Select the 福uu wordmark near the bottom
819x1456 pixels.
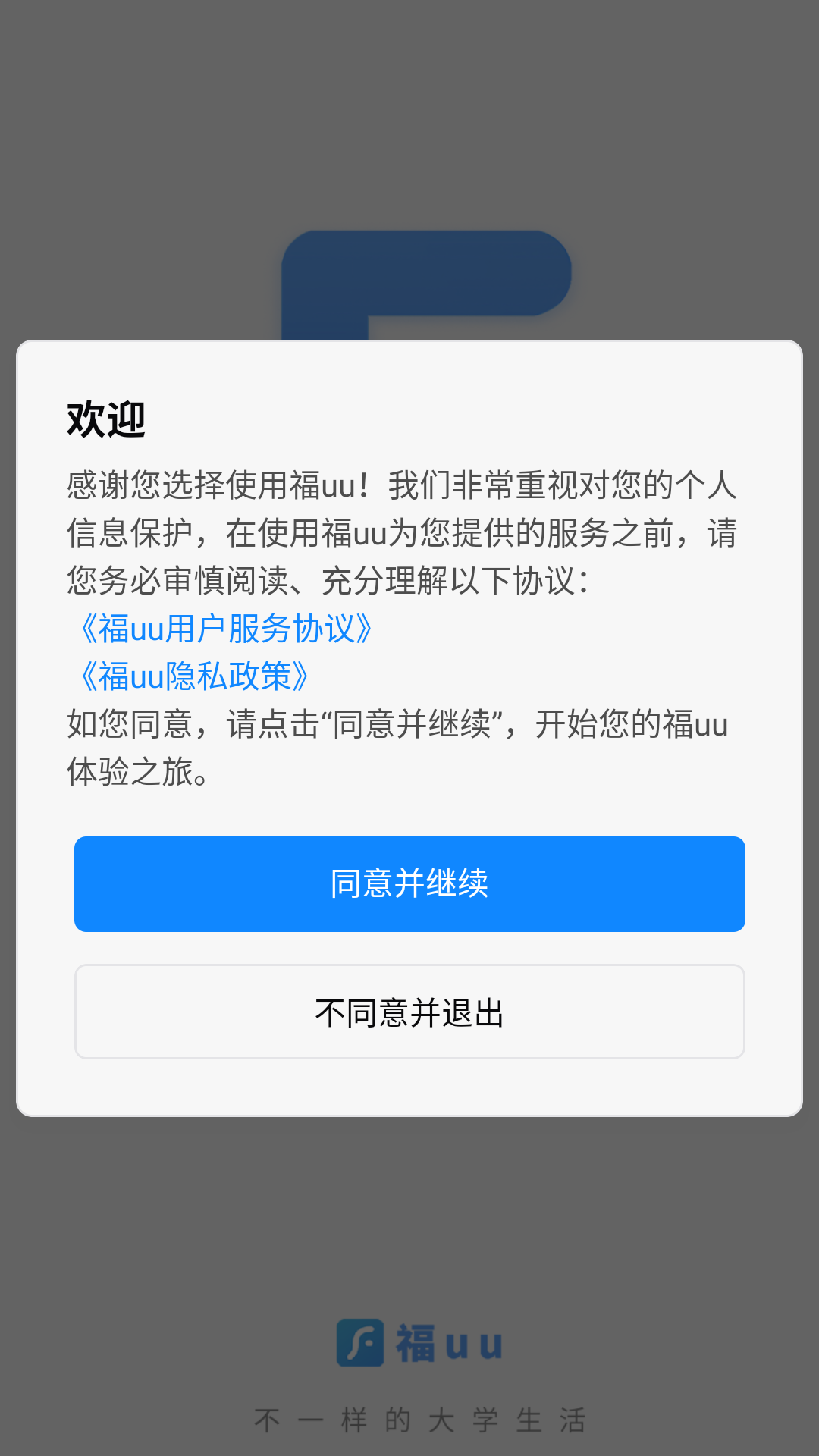point(447,1340)
